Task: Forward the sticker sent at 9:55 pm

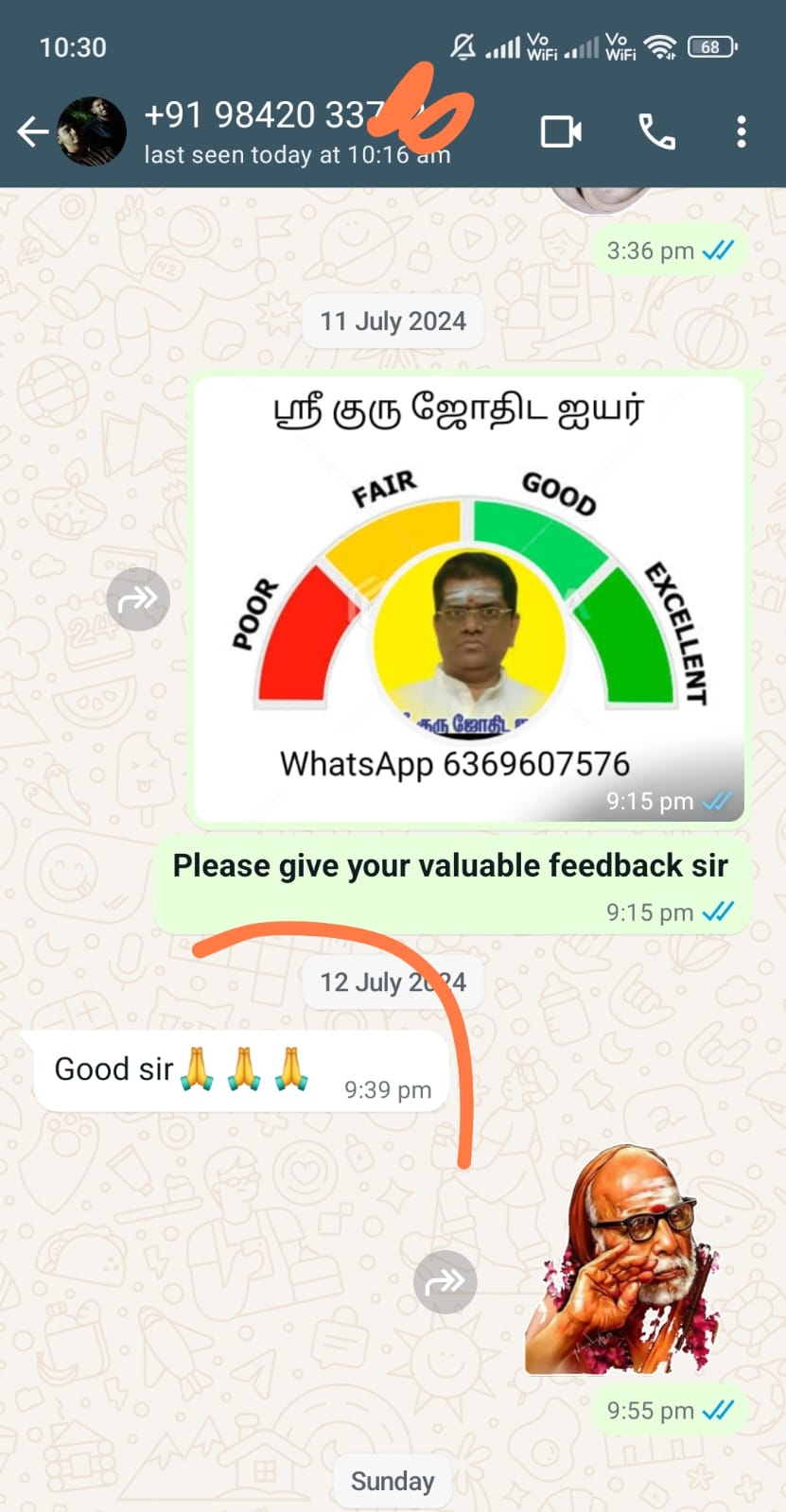Action: 445,1282
